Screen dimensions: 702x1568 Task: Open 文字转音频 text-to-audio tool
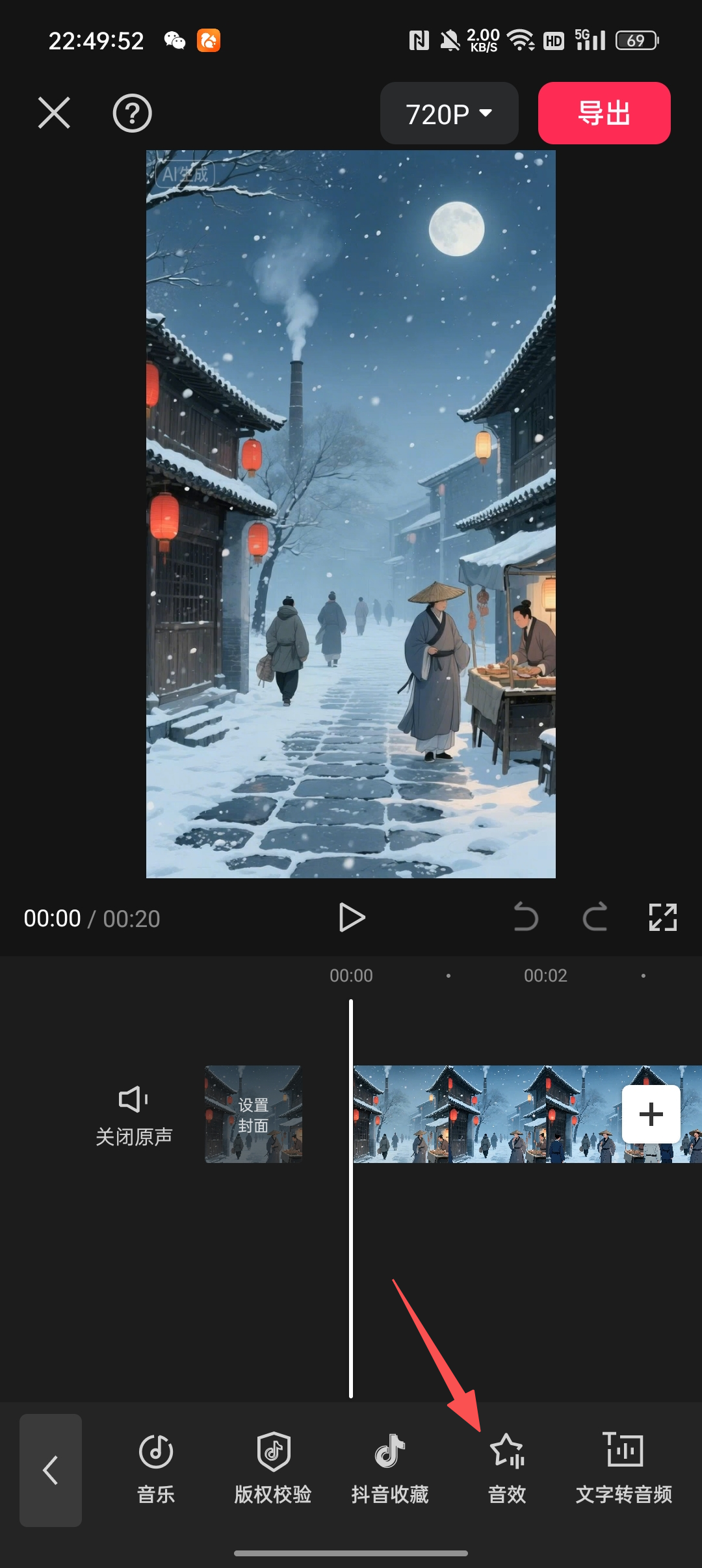624,1469
